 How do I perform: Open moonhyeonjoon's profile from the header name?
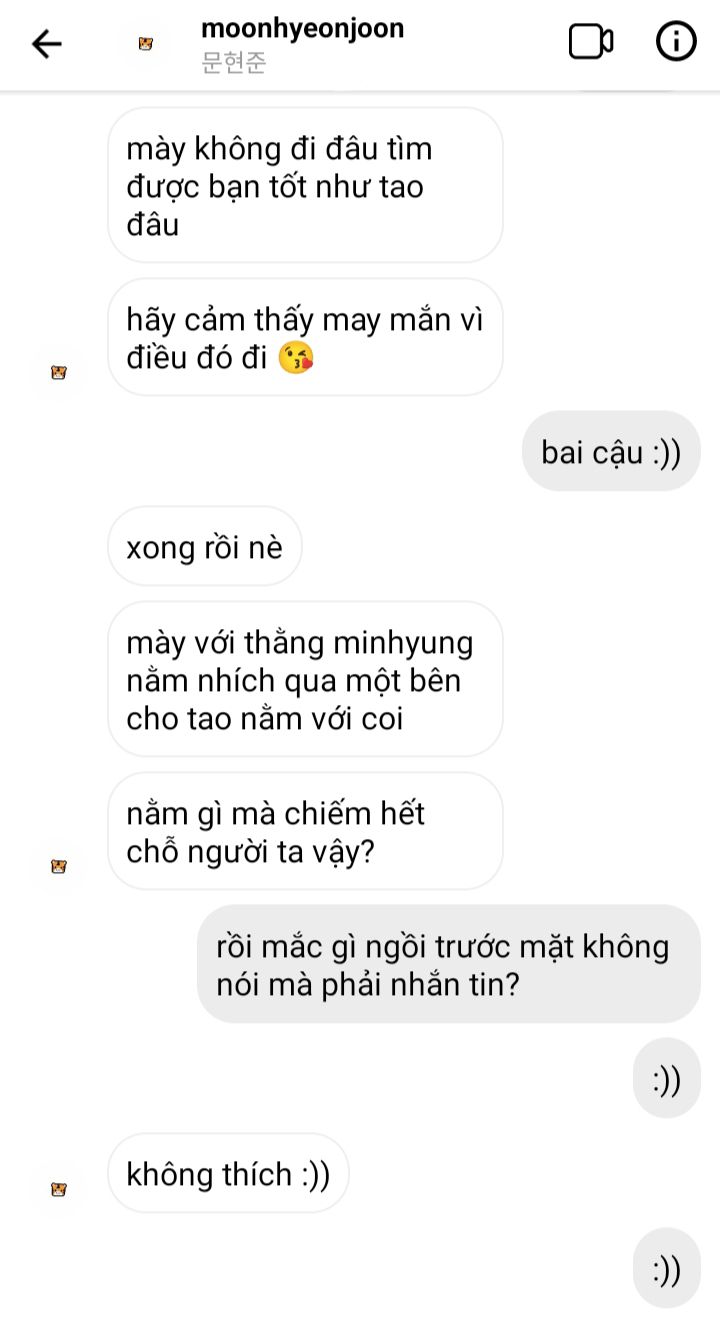click(x=302, y=29)
